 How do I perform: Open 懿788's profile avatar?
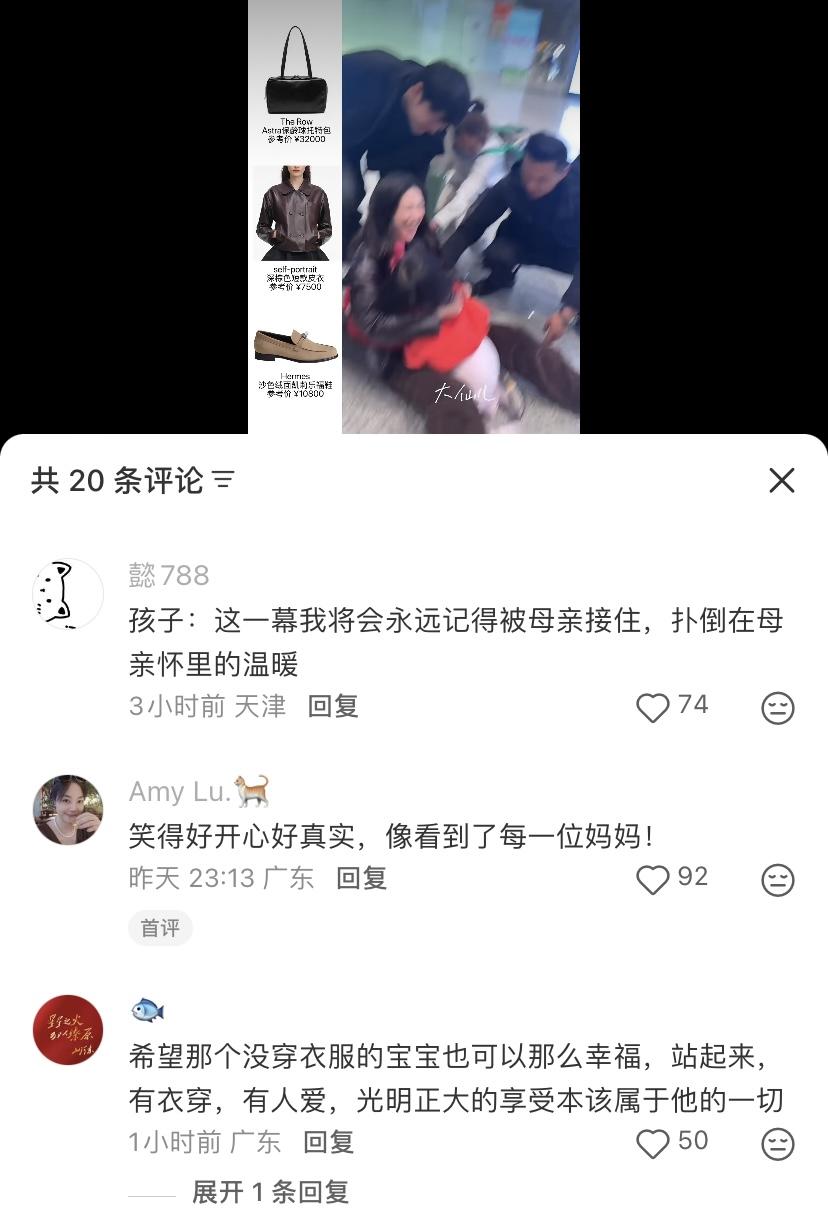pos(68,593)
